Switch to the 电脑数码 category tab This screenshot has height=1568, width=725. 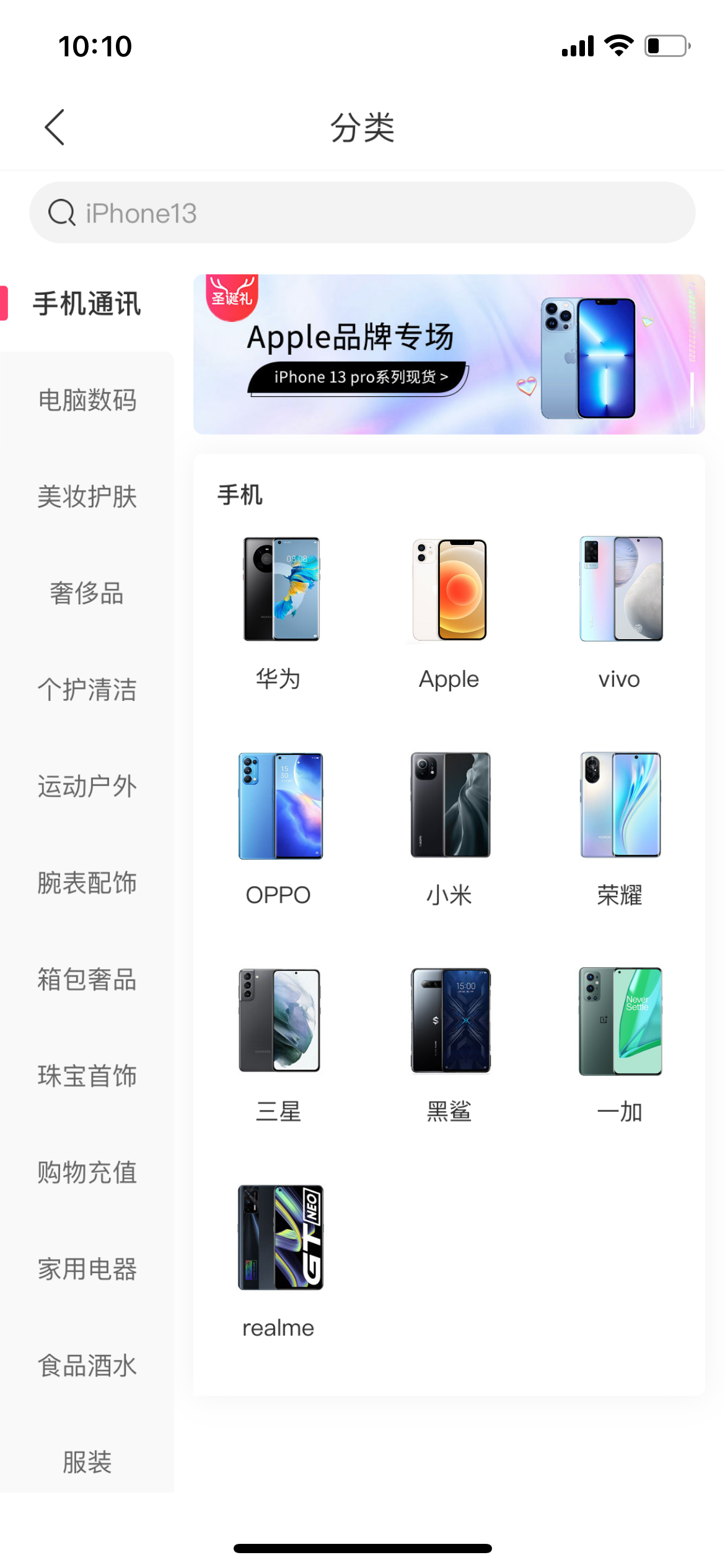[87, 400]
